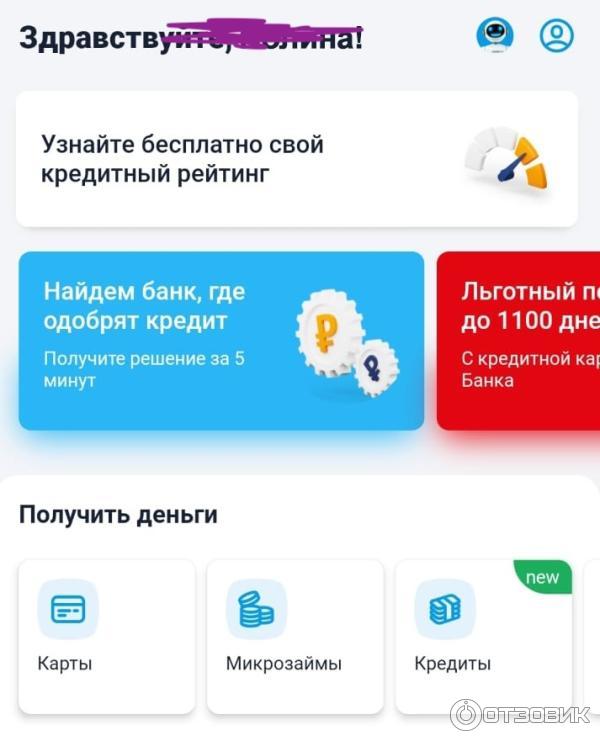Open the chat bot assistant icon

pos(494,35)
